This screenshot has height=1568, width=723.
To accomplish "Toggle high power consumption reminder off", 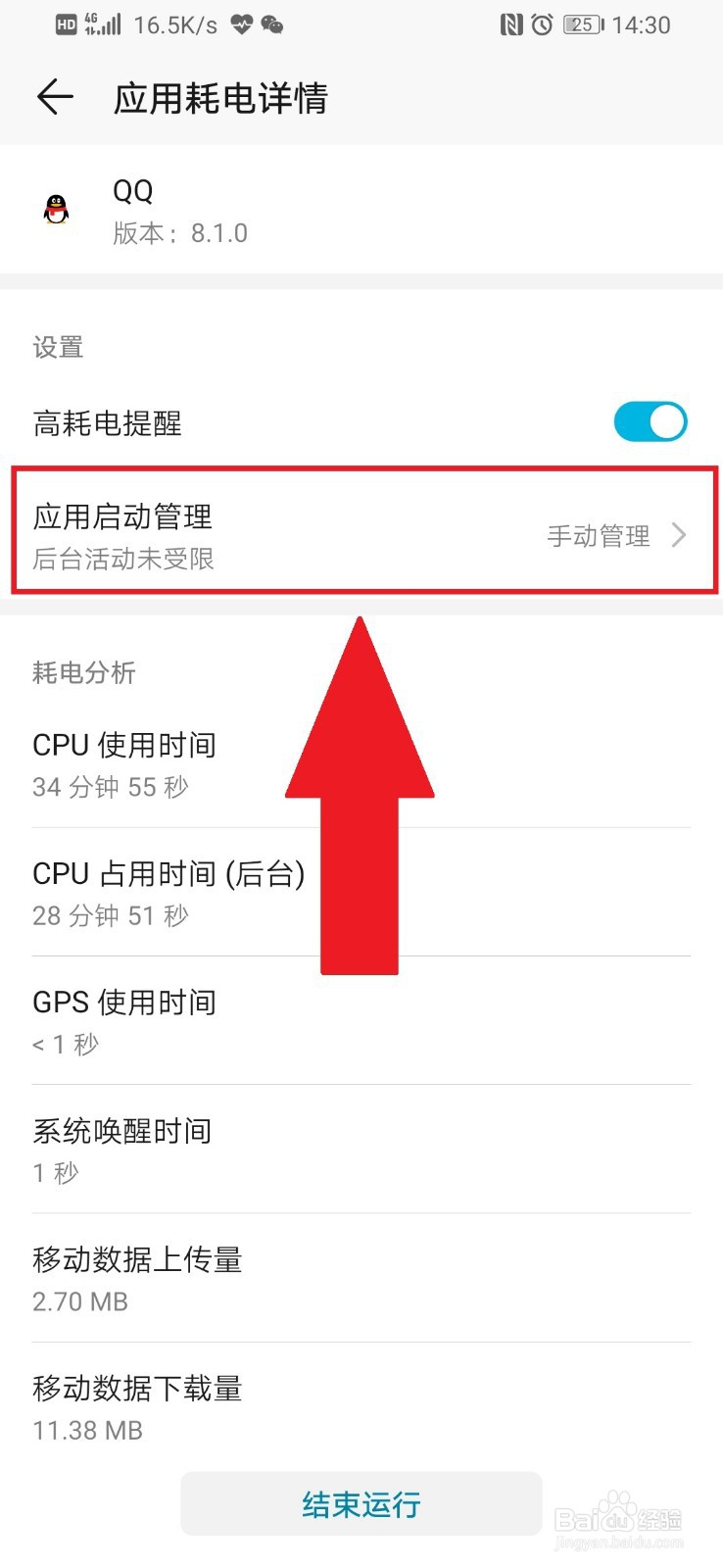I will (651, 421).
